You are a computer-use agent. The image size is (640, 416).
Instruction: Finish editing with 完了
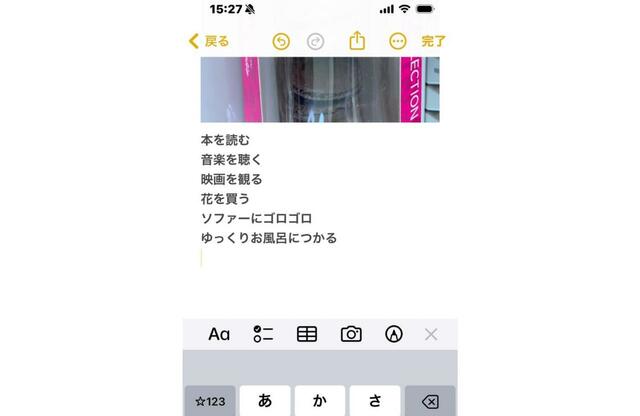(433, 41)
